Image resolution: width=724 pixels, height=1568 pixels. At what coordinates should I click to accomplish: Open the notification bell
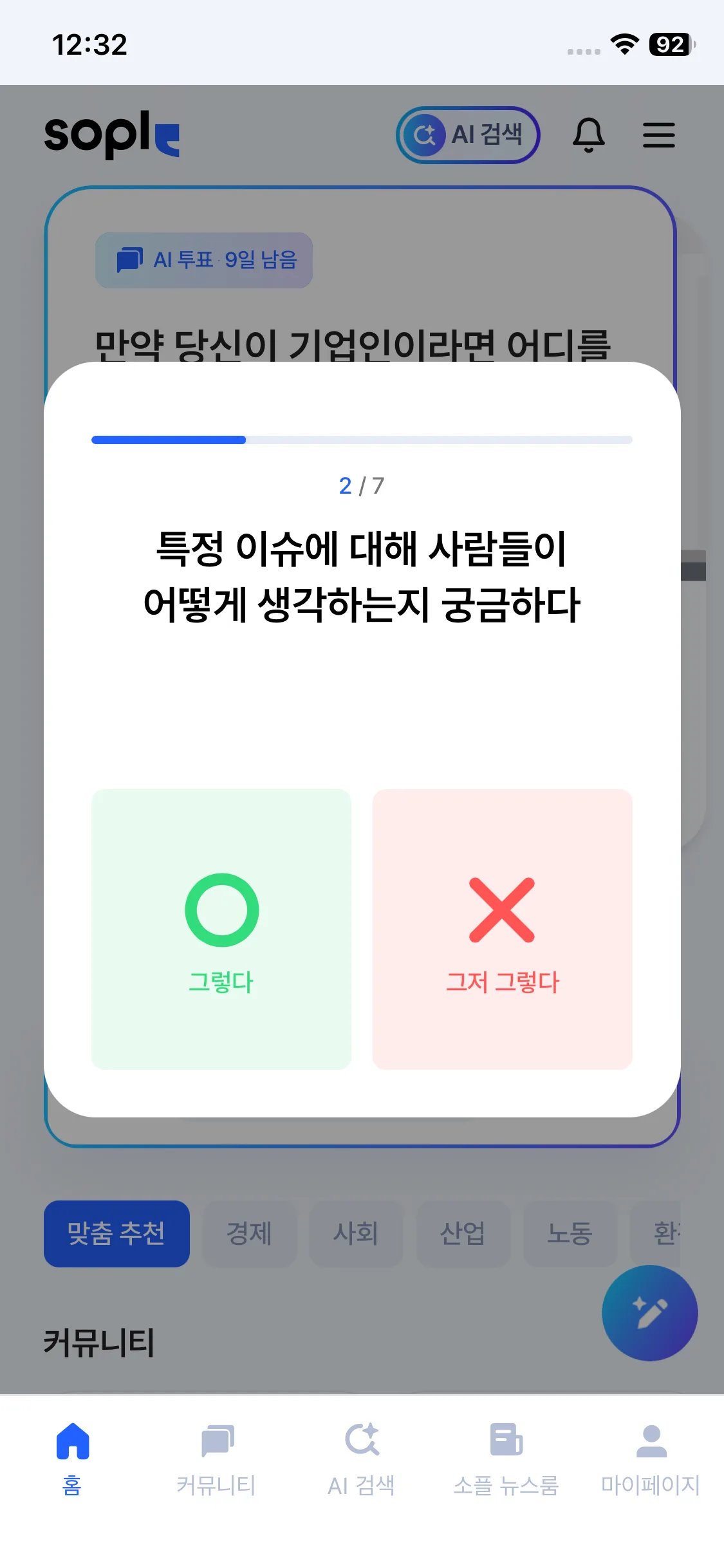[x=588, y=135]
